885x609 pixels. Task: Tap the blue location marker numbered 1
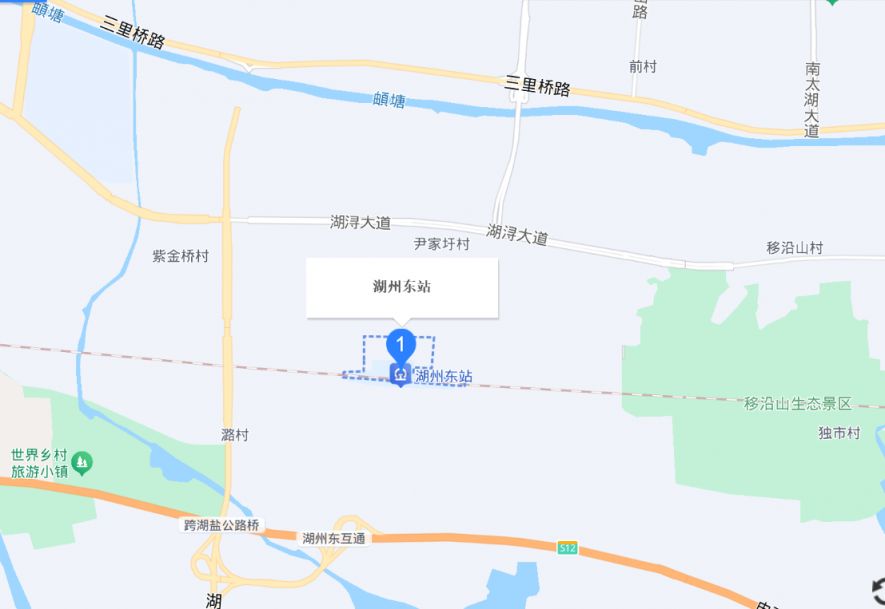point(401,346)
